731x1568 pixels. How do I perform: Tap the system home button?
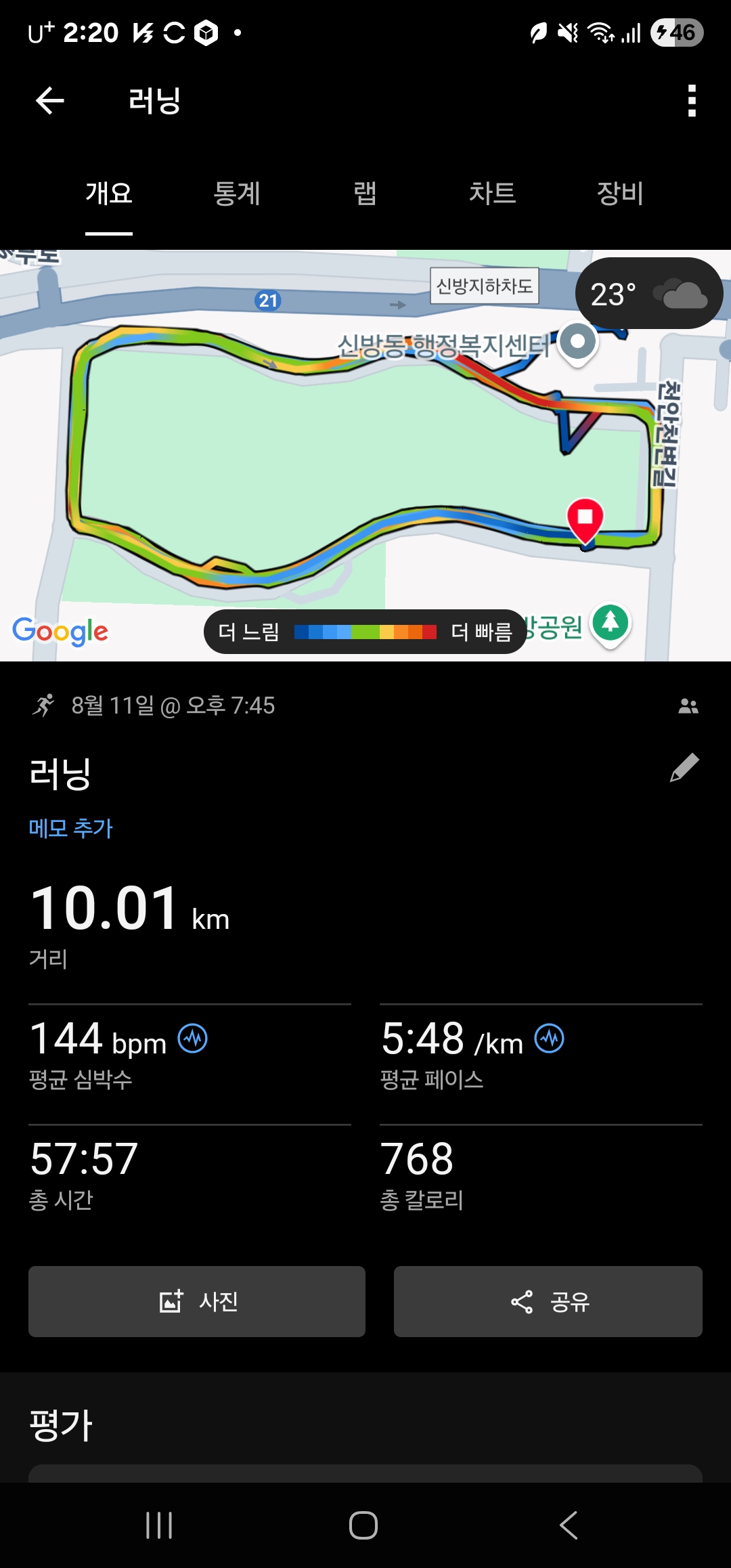coord(363,1525)
